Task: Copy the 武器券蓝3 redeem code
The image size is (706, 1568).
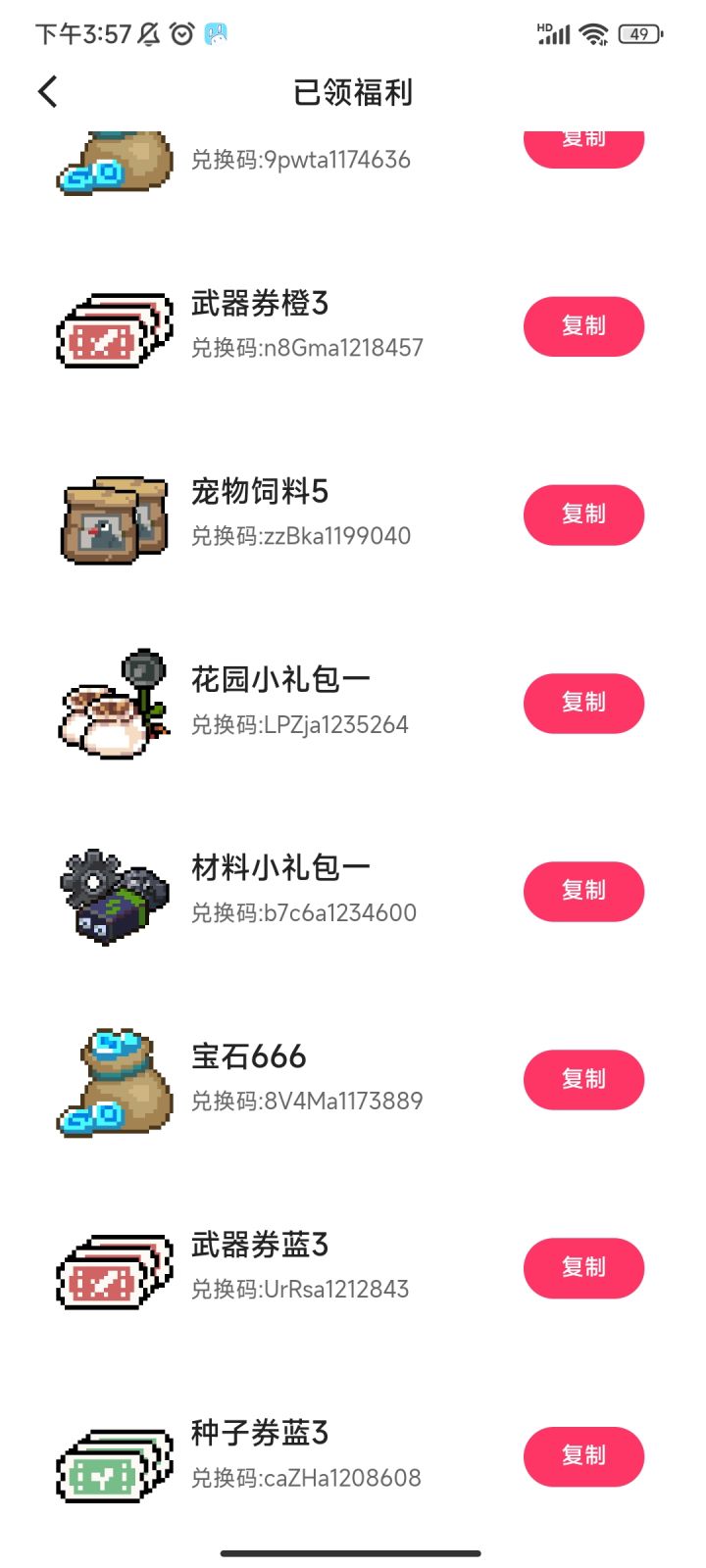Action: [x=583, y=1267]
